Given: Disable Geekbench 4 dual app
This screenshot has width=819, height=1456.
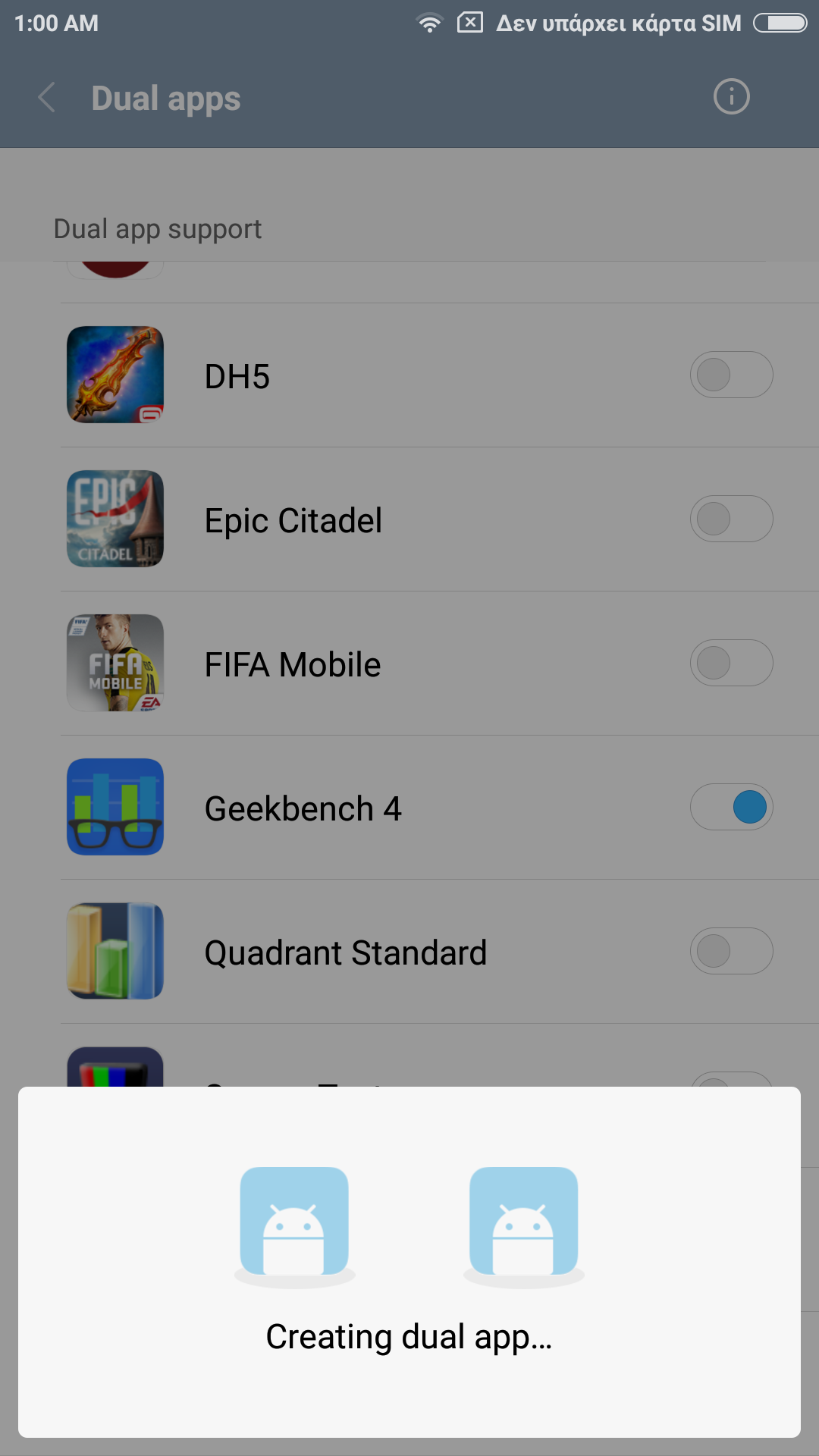Looking at the screenshot, I should pyautogui.click(x=731, y=807).
